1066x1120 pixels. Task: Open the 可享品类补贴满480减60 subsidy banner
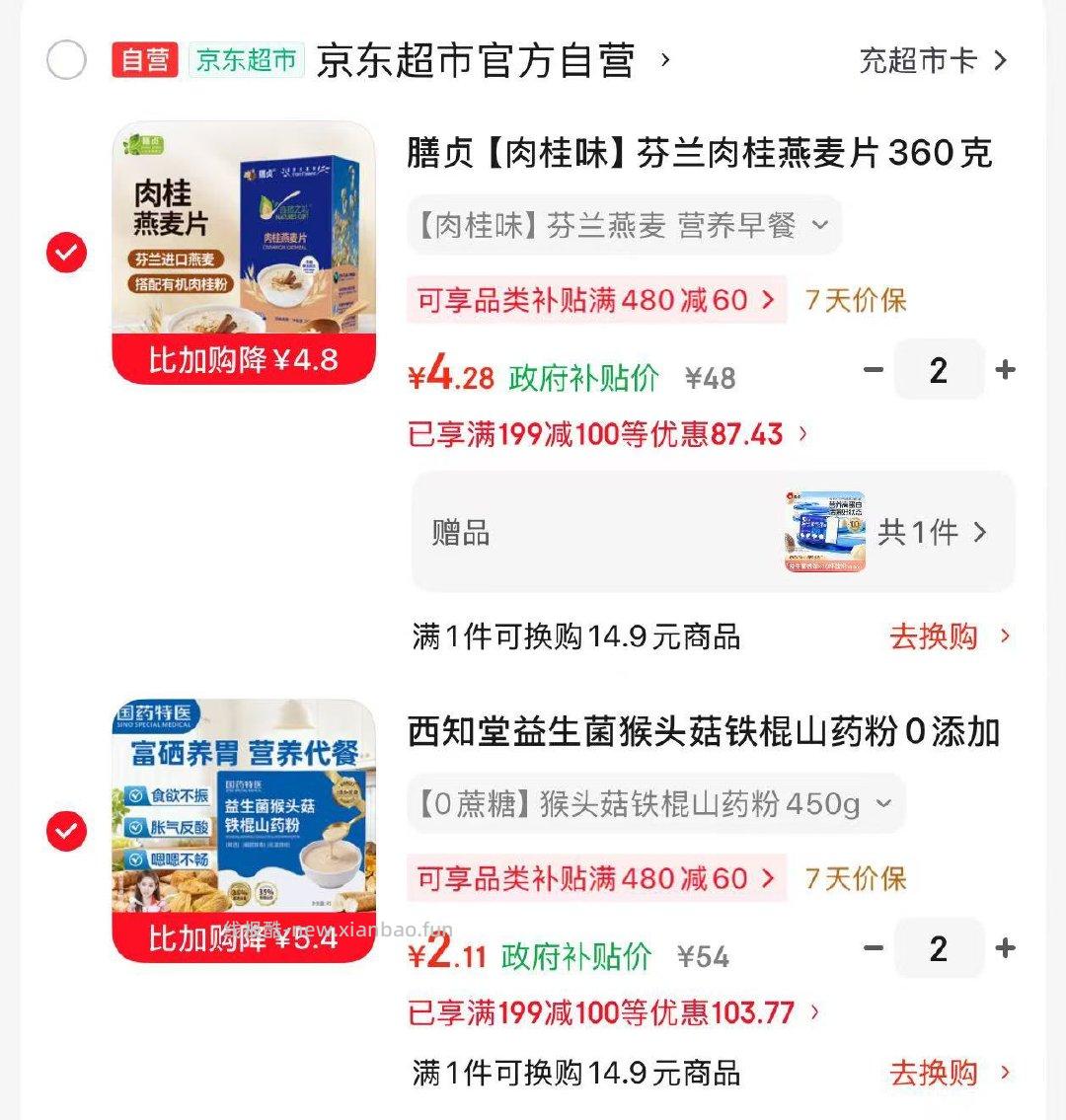pos(592,301)
